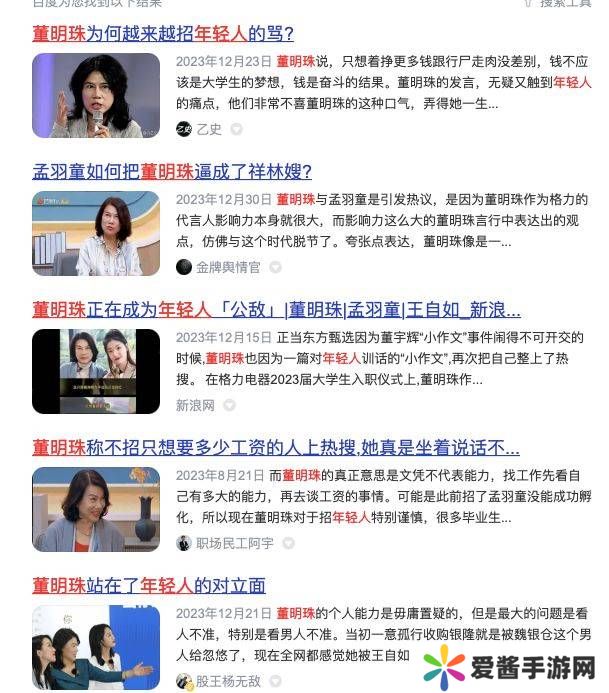Expand the dropdown arrow next to 新浪网

[x=229, y=405]
